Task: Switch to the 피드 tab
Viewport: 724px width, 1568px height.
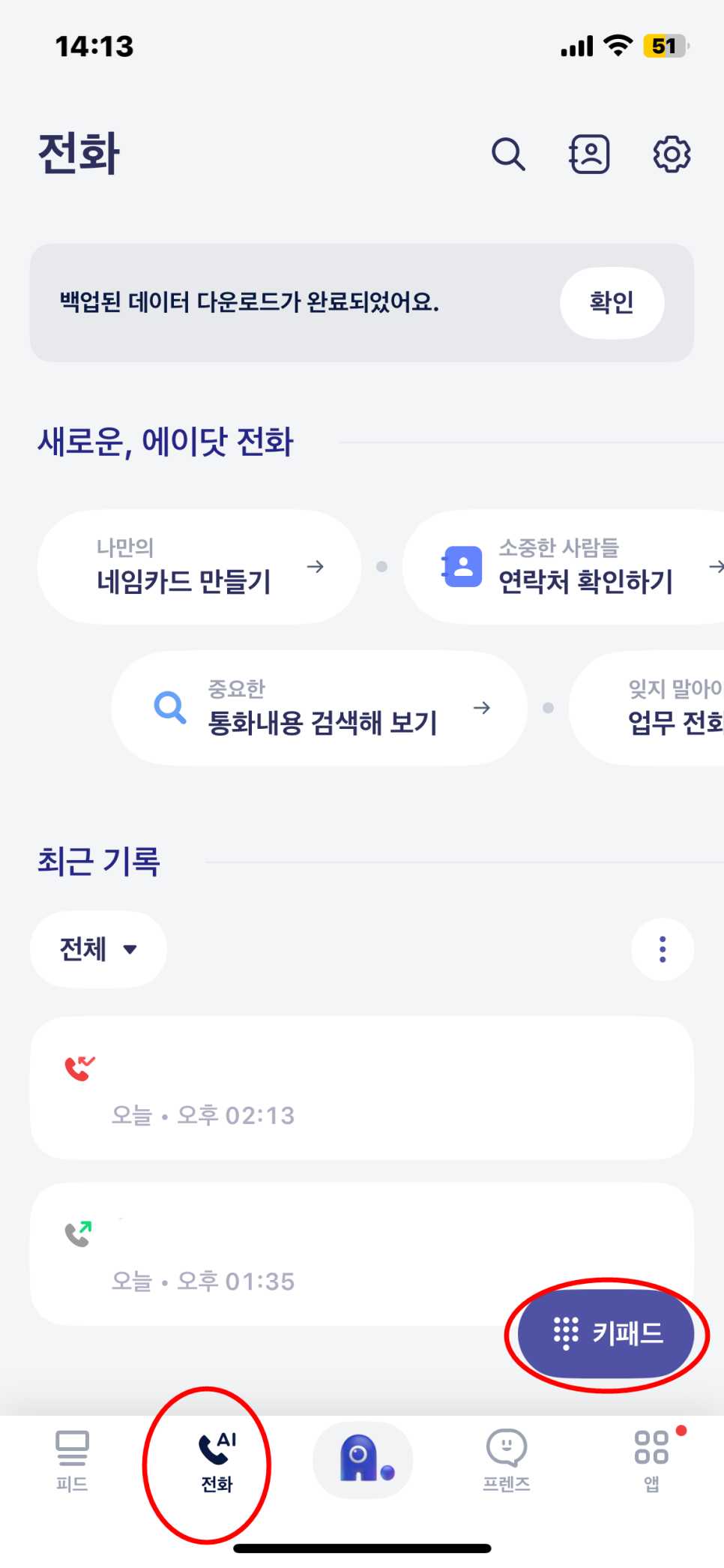Action: (72, 1461)
